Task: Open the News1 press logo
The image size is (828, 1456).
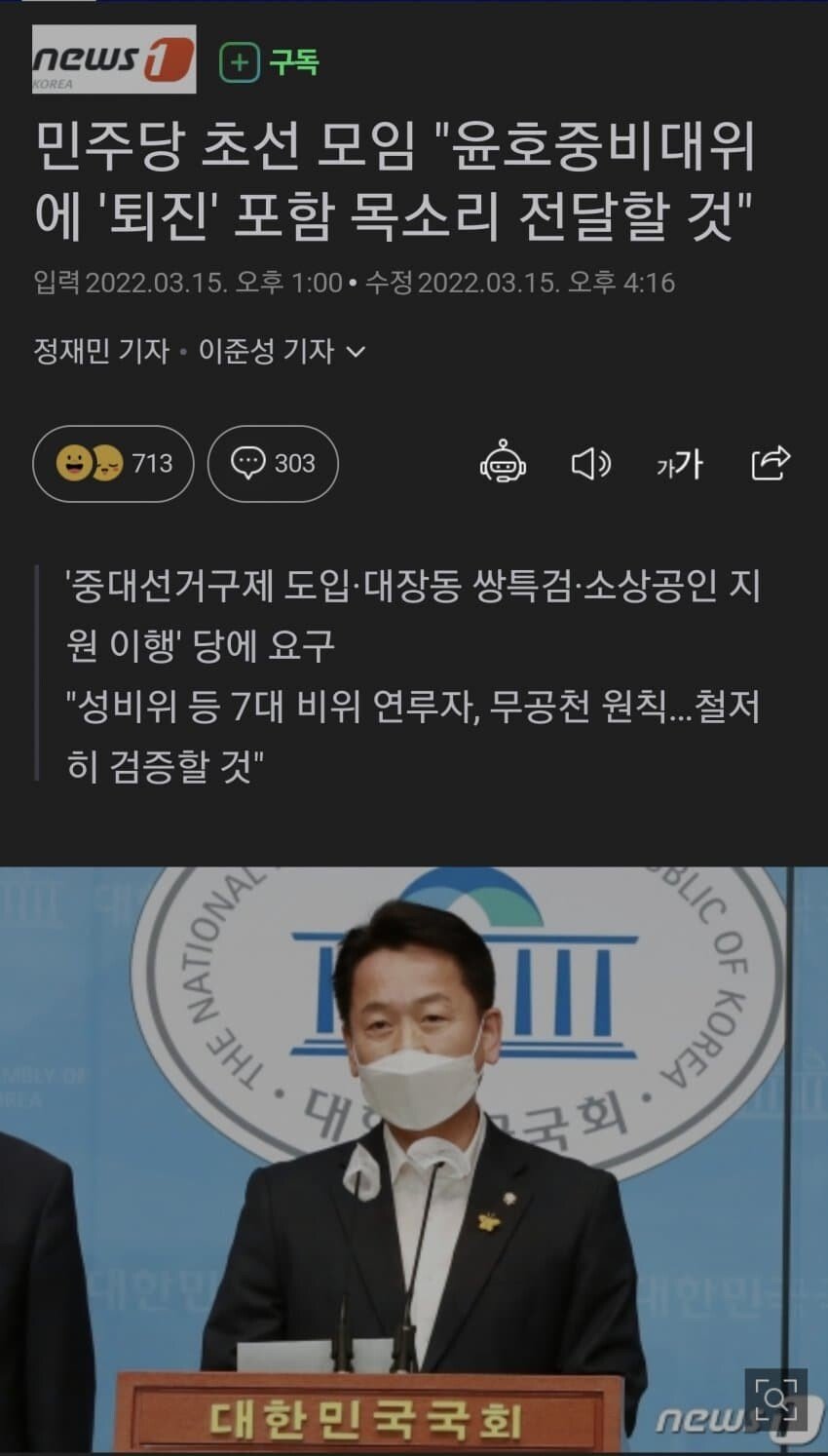Action: tap(114, 60)
